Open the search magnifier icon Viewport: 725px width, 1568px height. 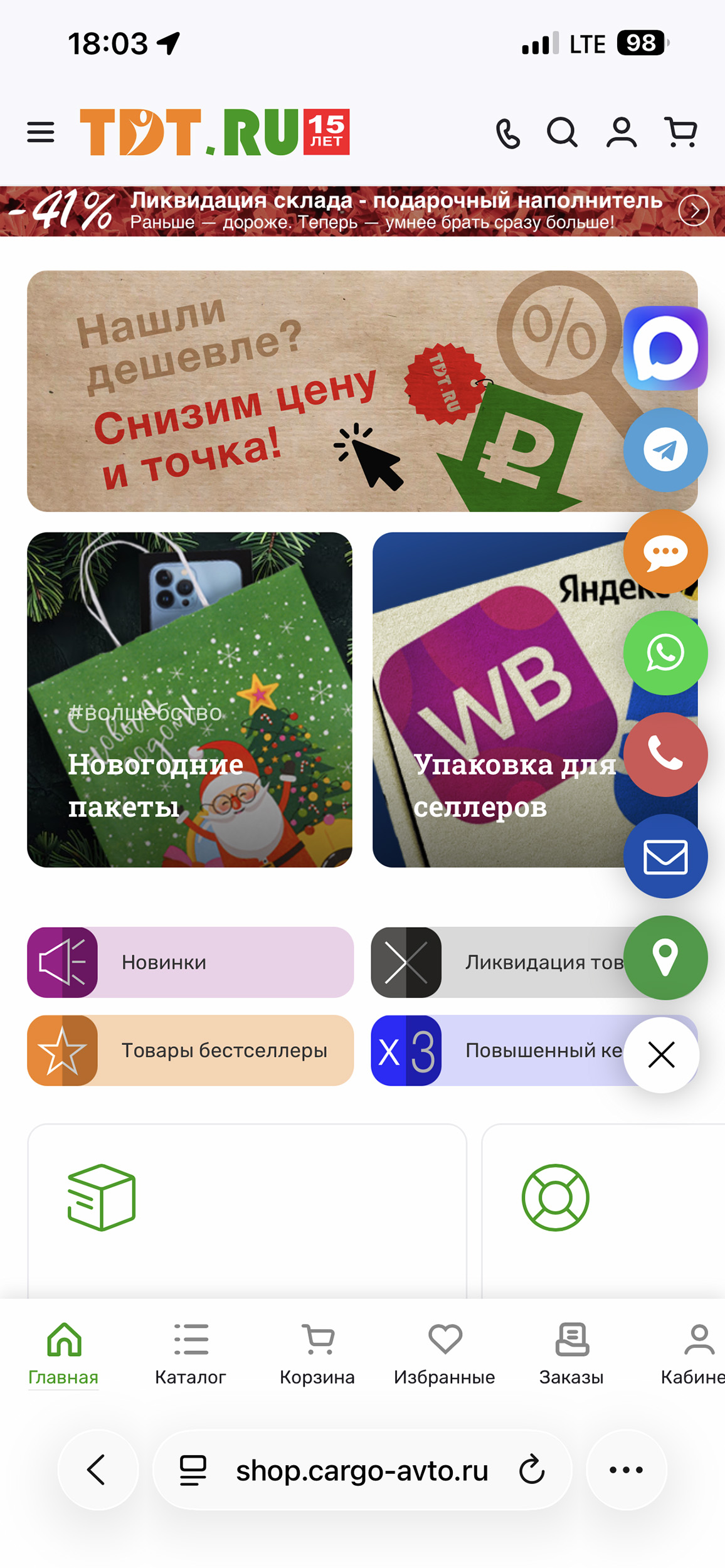562,132
